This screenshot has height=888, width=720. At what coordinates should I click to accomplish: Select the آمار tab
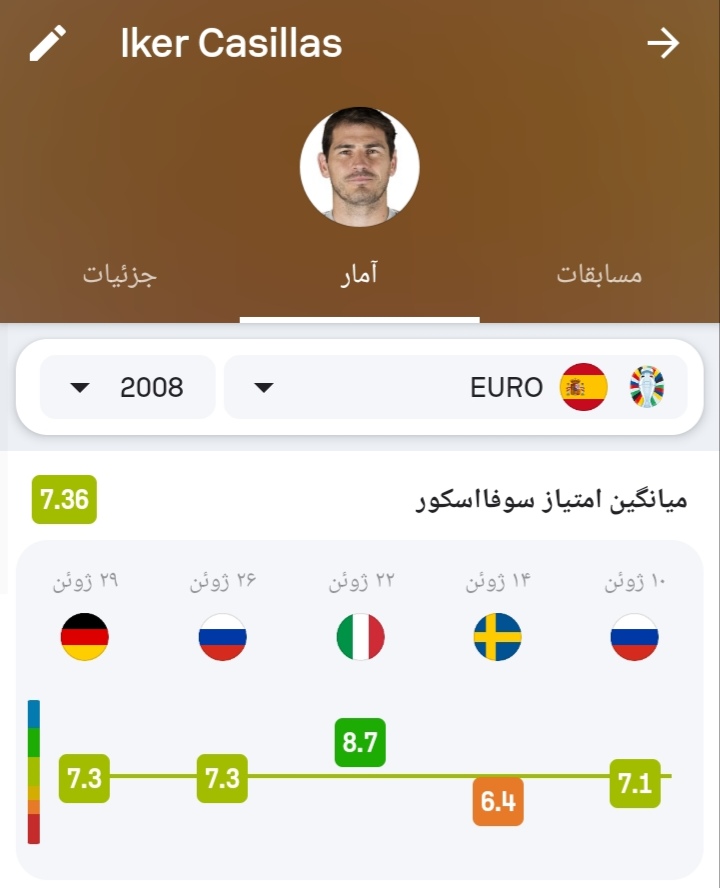(x=359, y=274)
